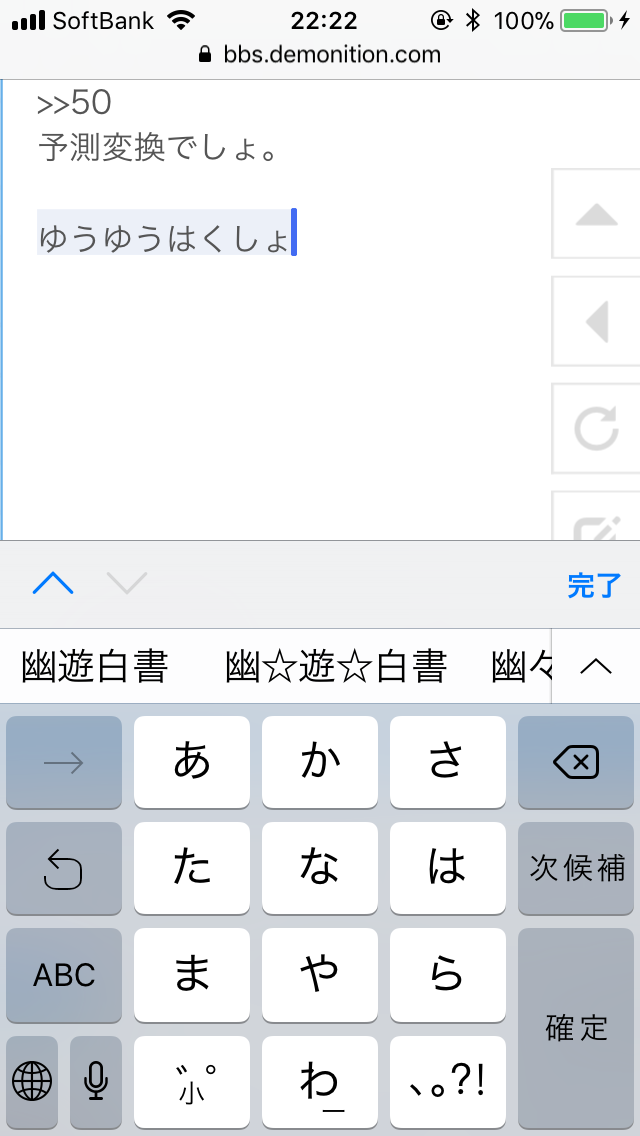Reload the page via side refresh icon

597,429
